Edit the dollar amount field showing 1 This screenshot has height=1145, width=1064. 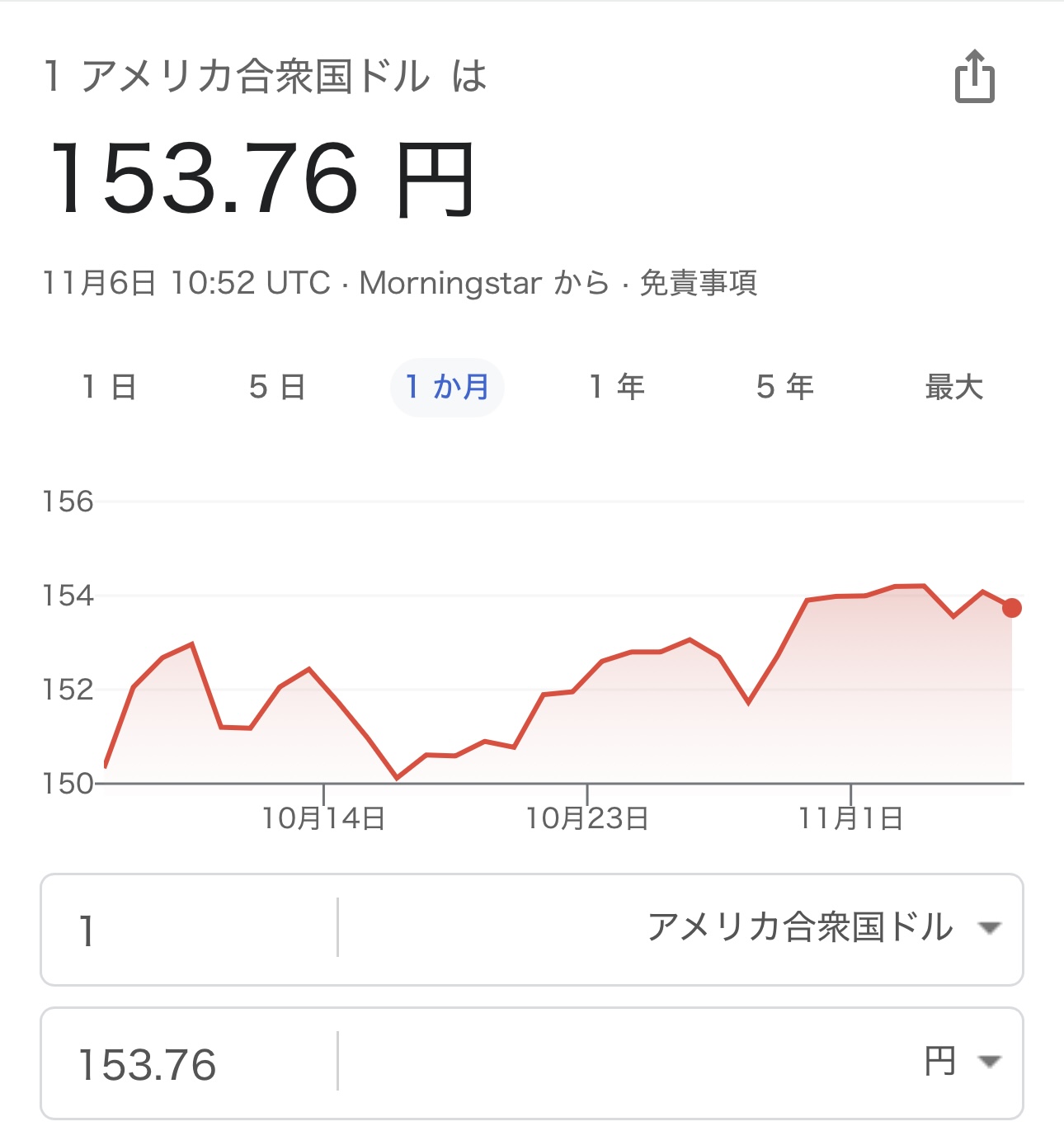click(x=190, y=930)
